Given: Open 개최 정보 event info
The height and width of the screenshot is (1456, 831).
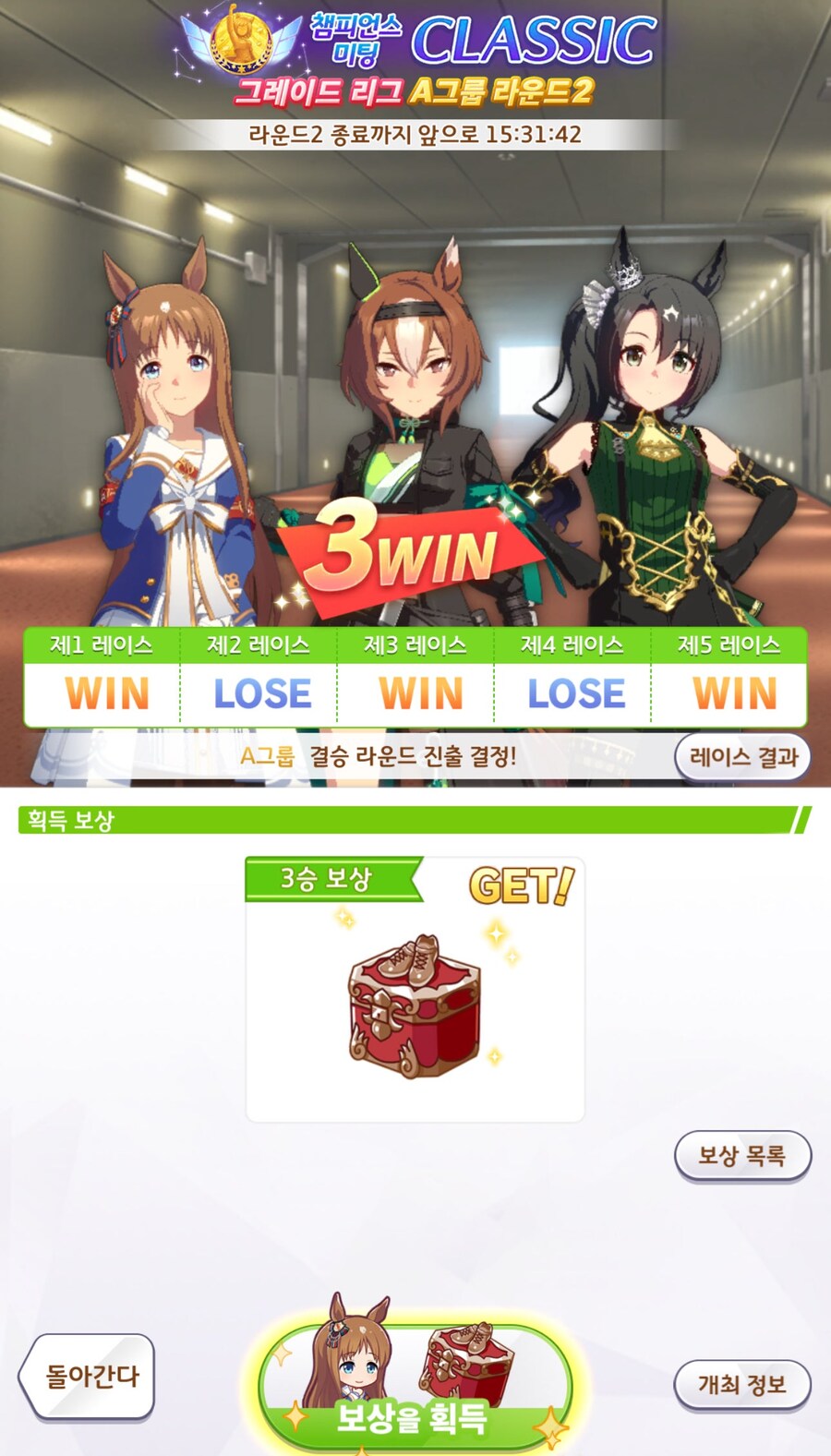Looking at the screenshot, I should (742, 1384).
